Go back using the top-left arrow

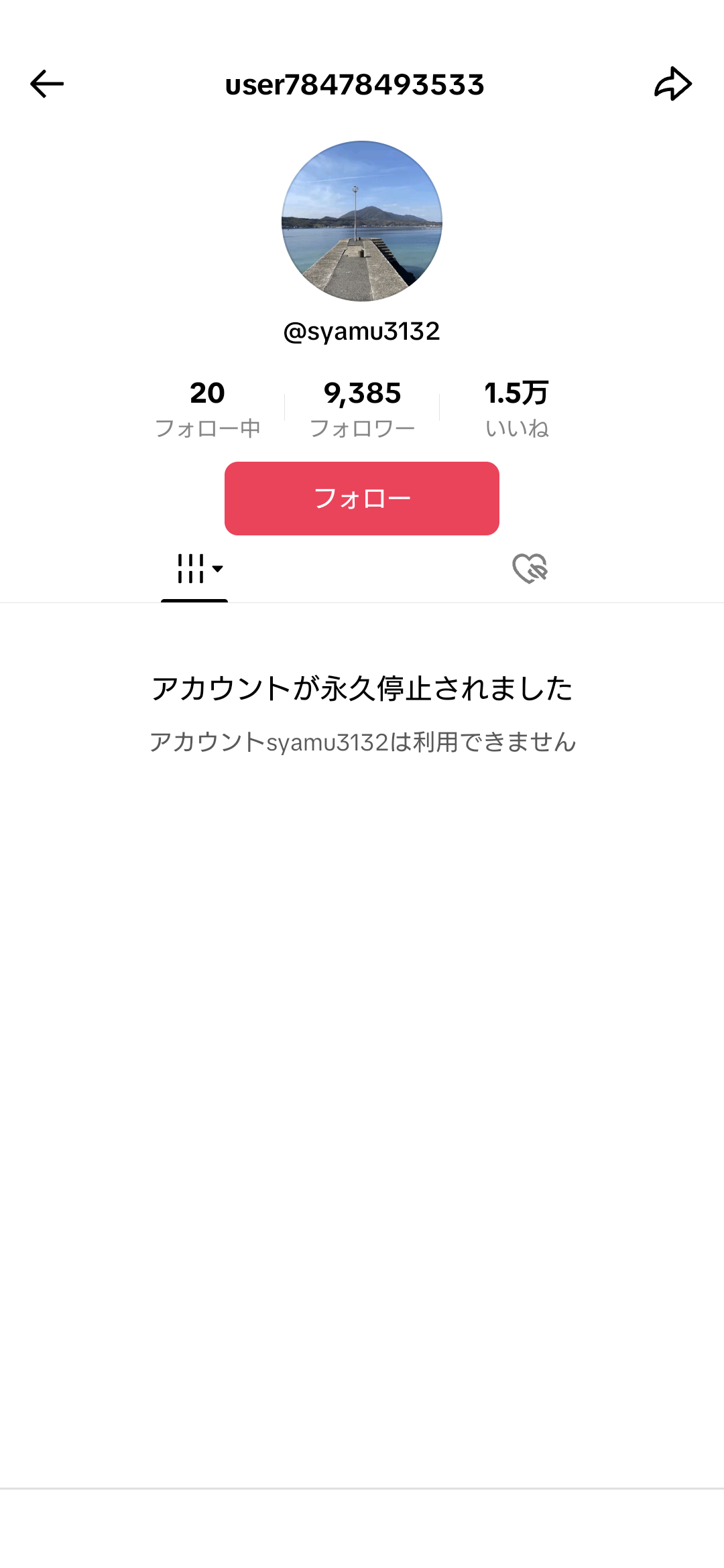pyautogui.click(x=47, y=84)
